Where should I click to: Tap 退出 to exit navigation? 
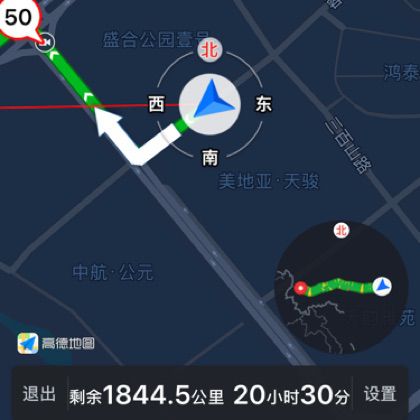tap(39, 394)
